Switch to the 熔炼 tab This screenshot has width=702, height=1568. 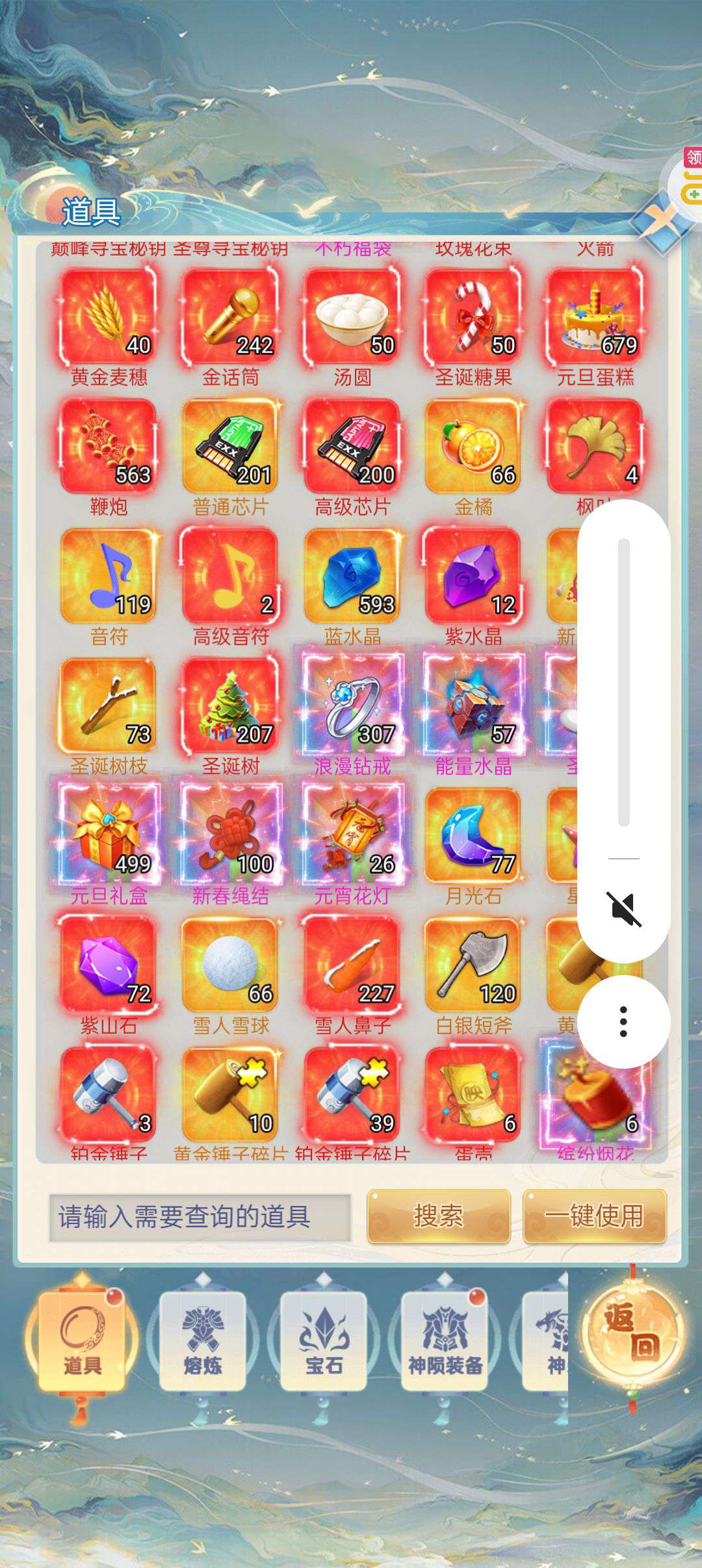(x=203, y=1340)
